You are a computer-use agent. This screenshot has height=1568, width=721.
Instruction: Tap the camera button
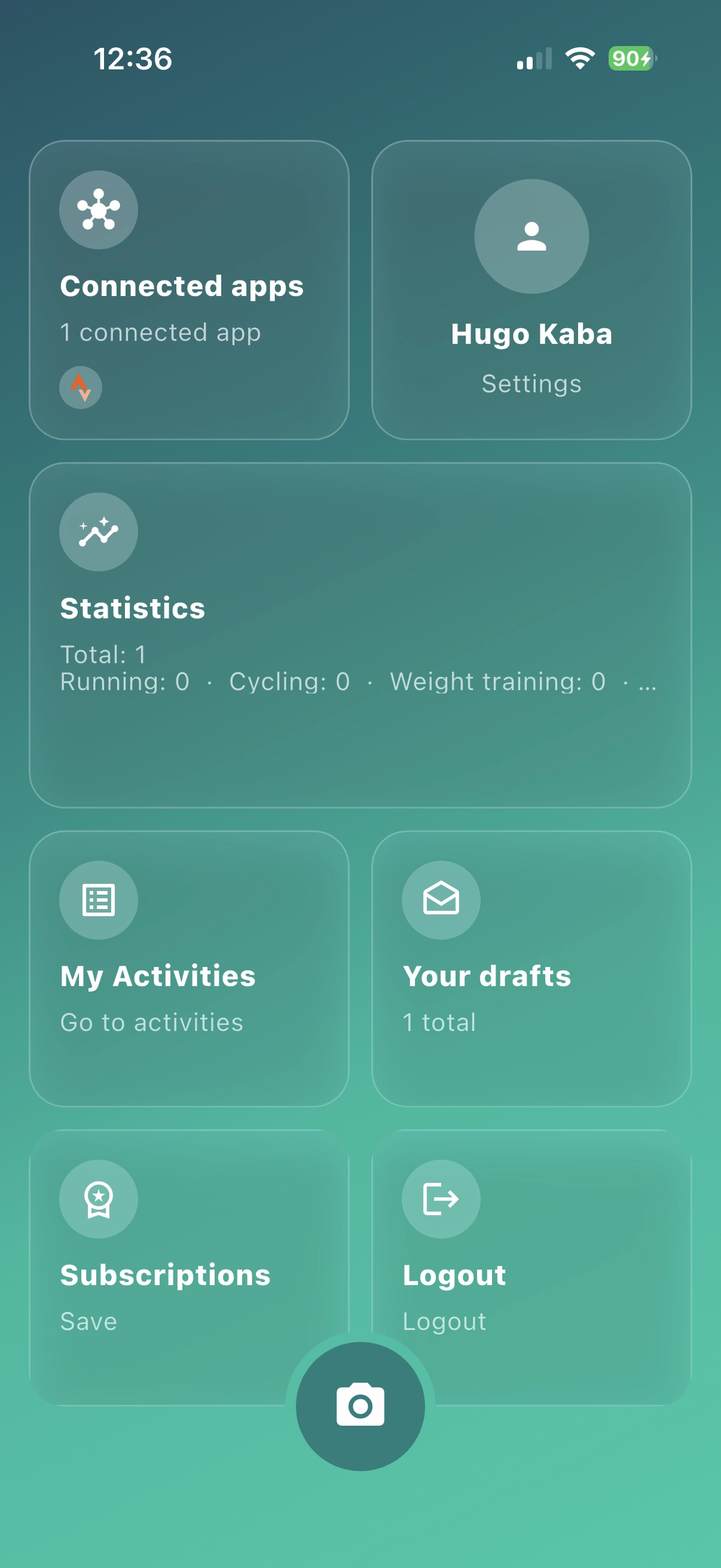(x=360, y=1406)
